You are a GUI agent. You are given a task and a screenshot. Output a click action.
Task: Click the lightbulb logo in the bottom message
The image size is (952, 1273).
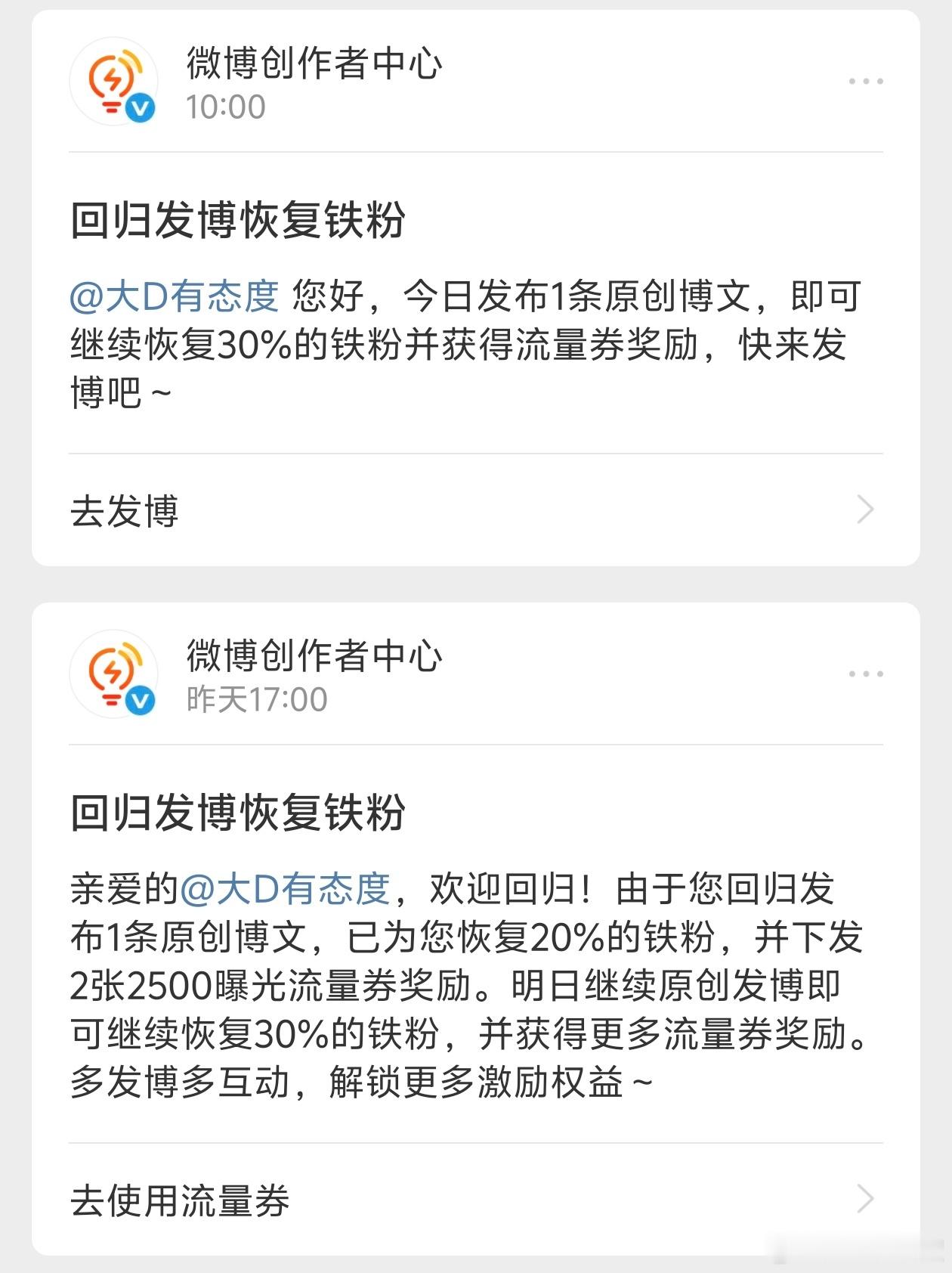pos(113,671)
